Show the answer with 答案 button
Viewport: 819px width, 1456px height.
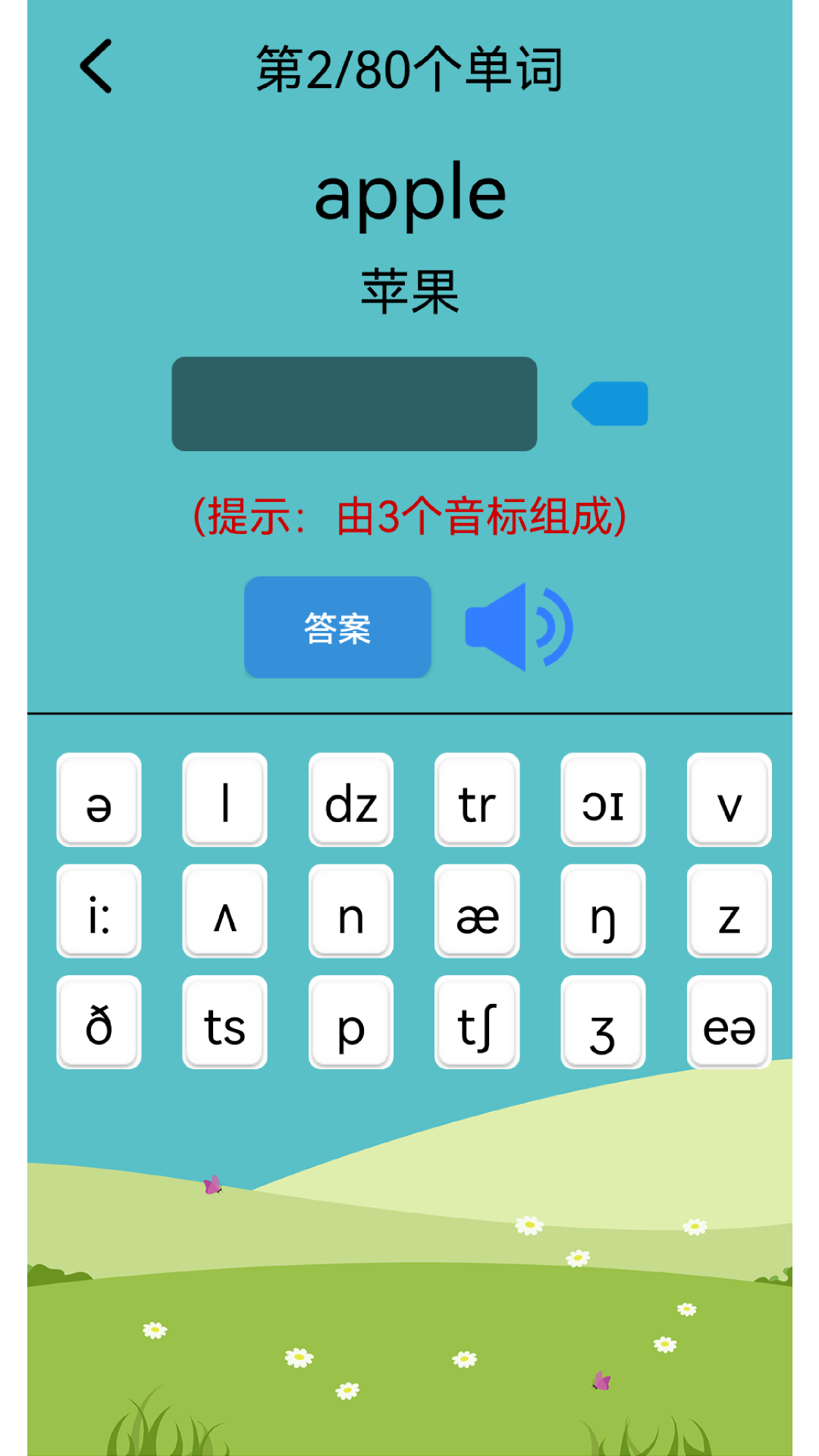[x=337, y=627]
